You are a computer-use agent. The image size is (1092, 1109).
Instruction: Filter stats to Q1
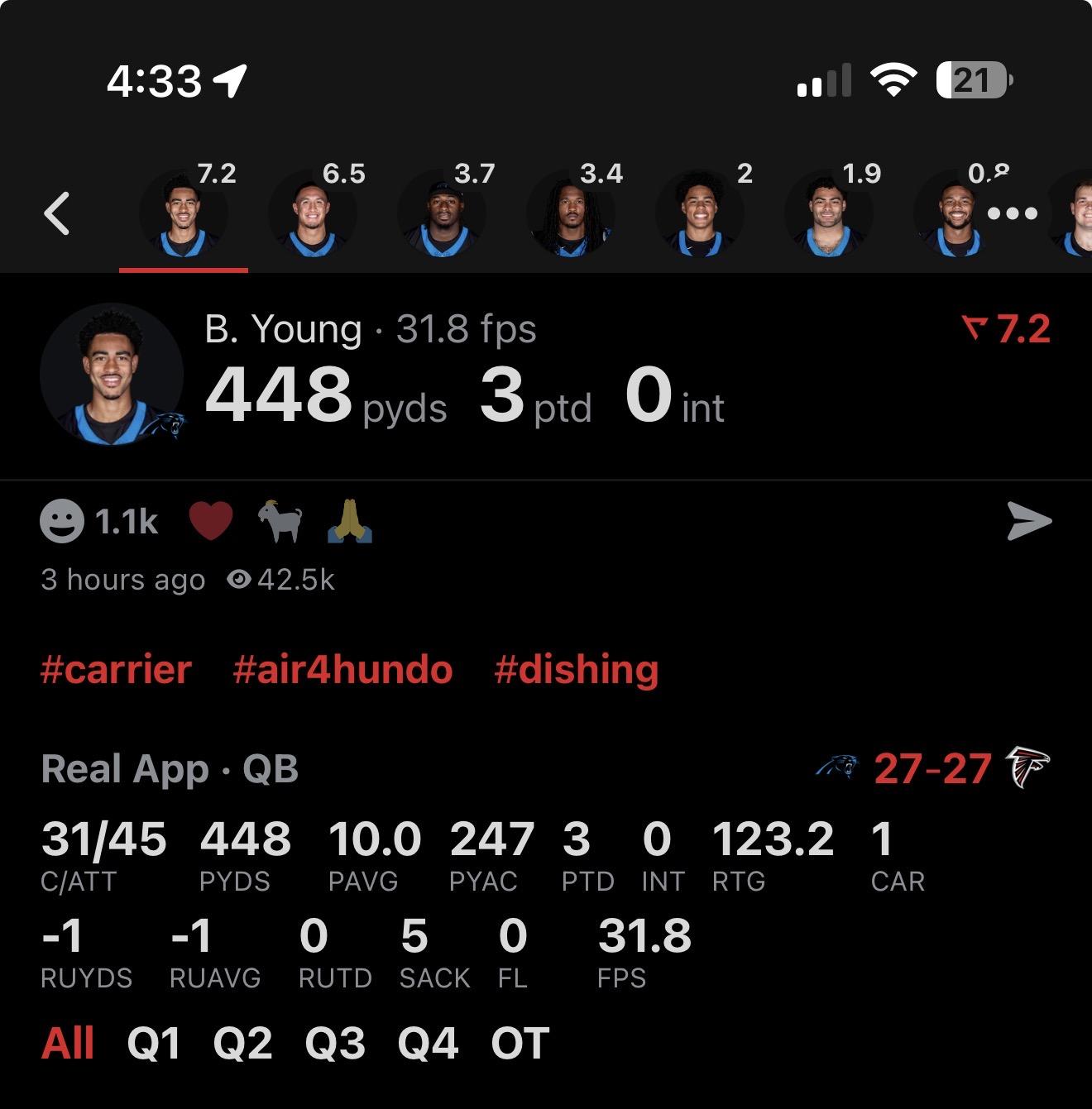click(154, 1043)
